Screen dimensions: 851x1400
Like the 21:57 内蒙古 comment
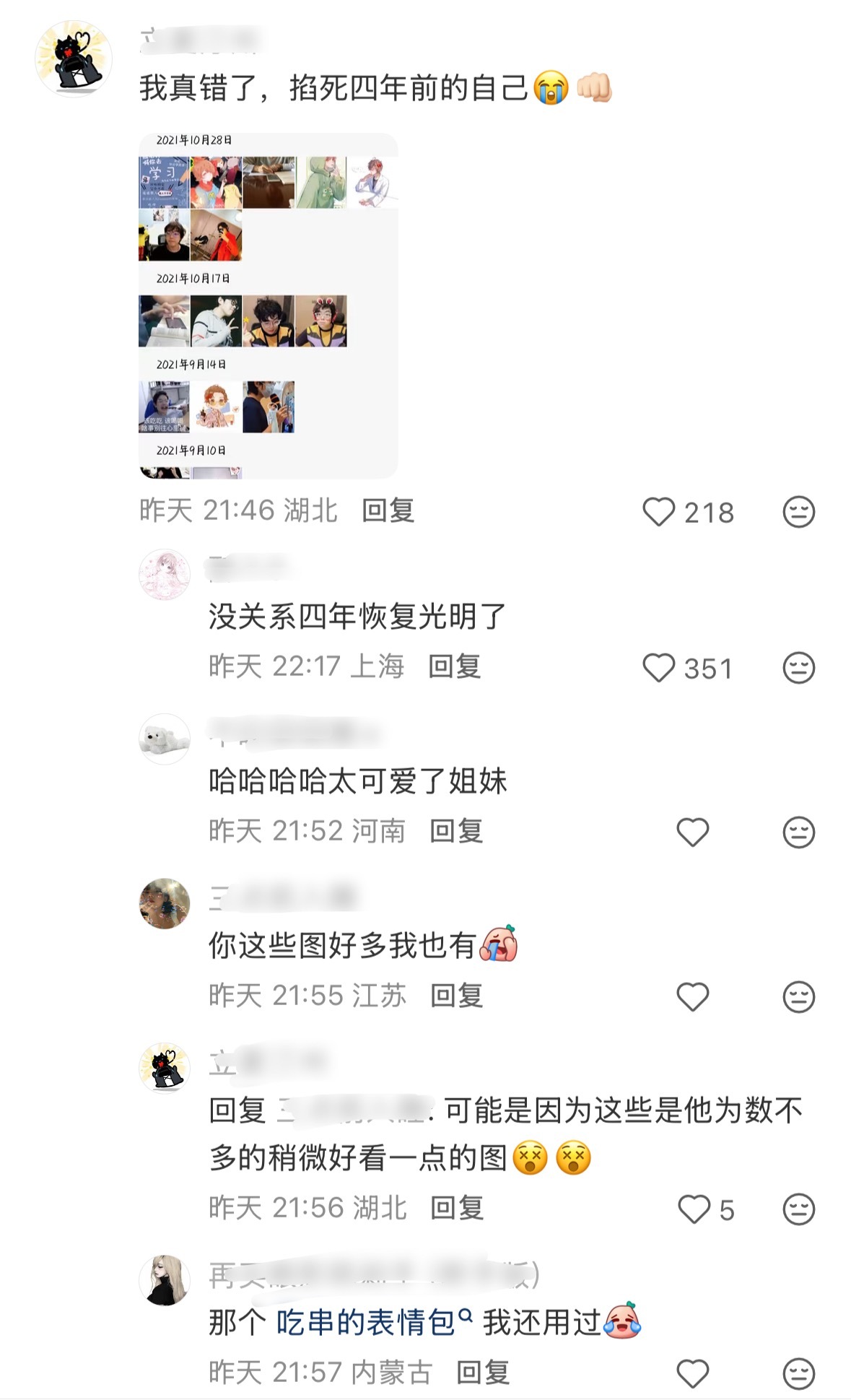point(692,1373)
